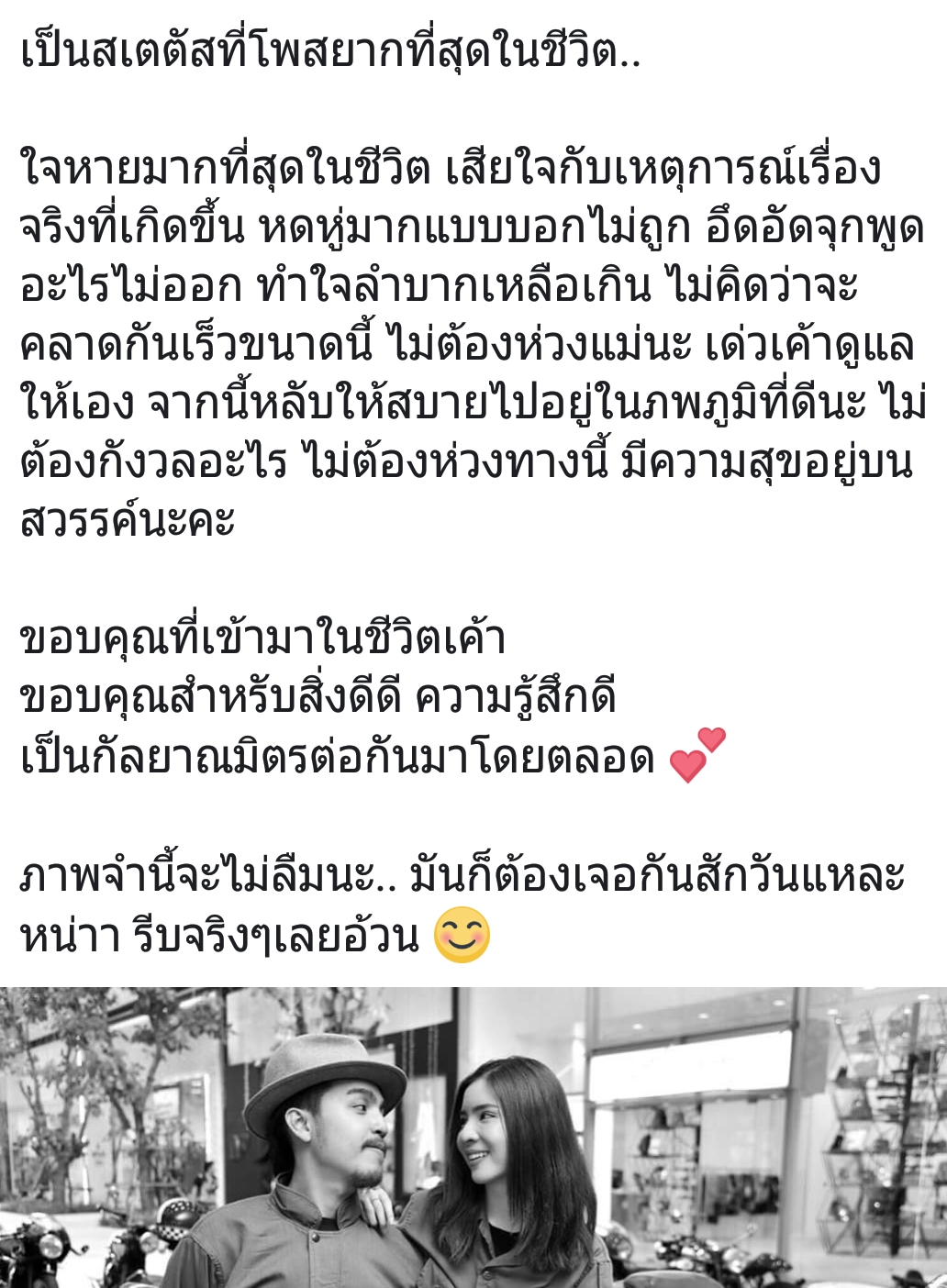This screenshot has height=1288, width=947.
Task: Open the black-and-white couple photo
Action: coord(473,1138)
